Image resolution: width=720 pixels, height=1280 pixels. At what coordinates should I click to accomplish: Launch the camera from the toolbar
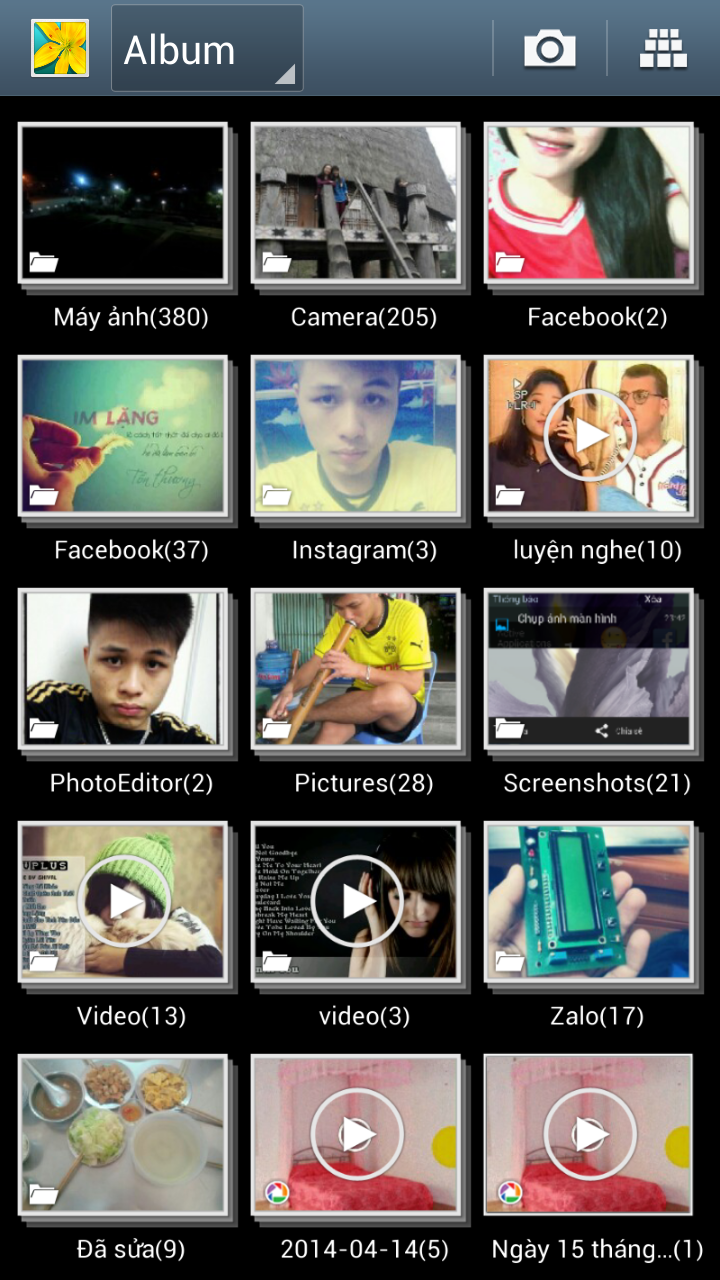coord(549,49)
